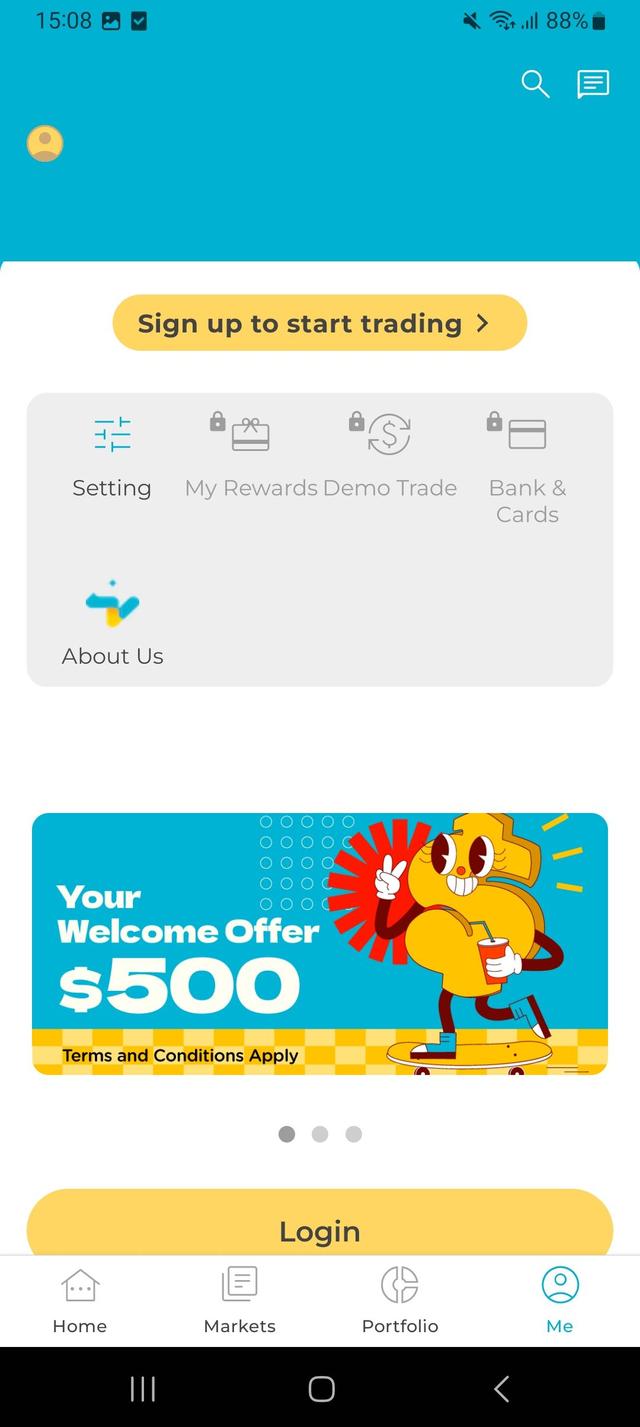640x1427 pixels.
Task: Open the messages chat icon
Action: (593, 85)
